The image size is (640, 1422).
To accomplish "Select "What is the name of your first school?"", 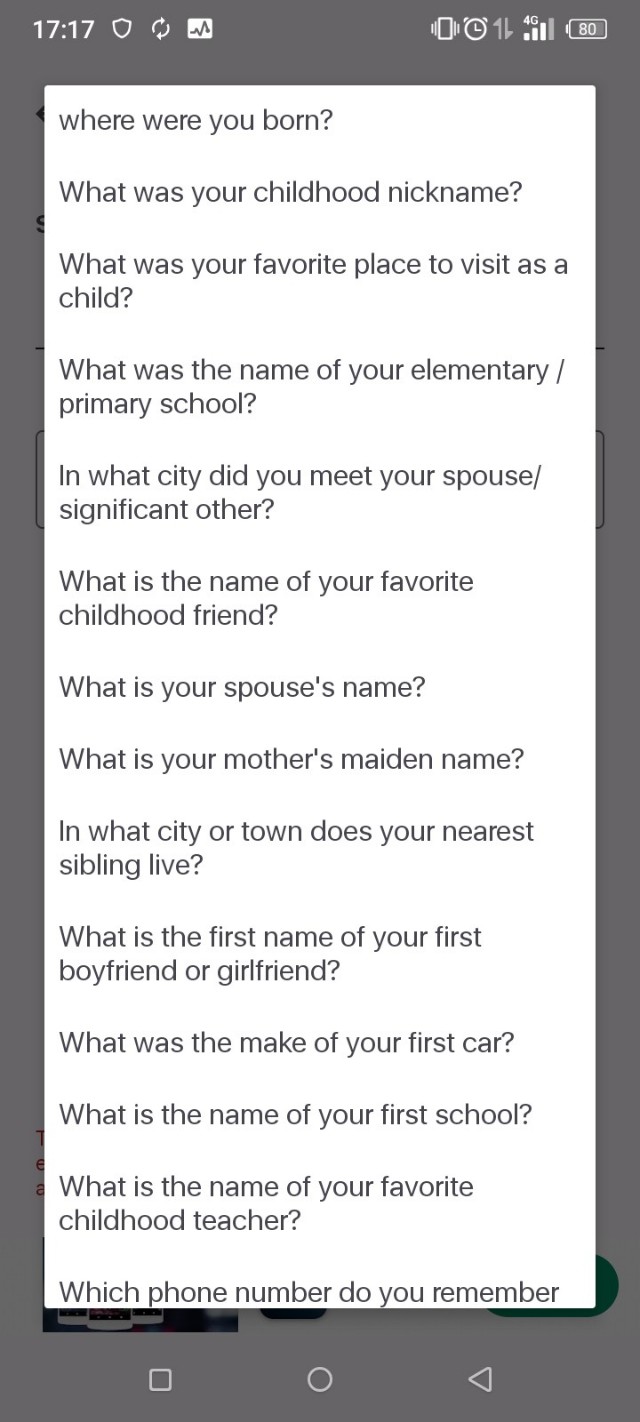I will (295, 1115).
